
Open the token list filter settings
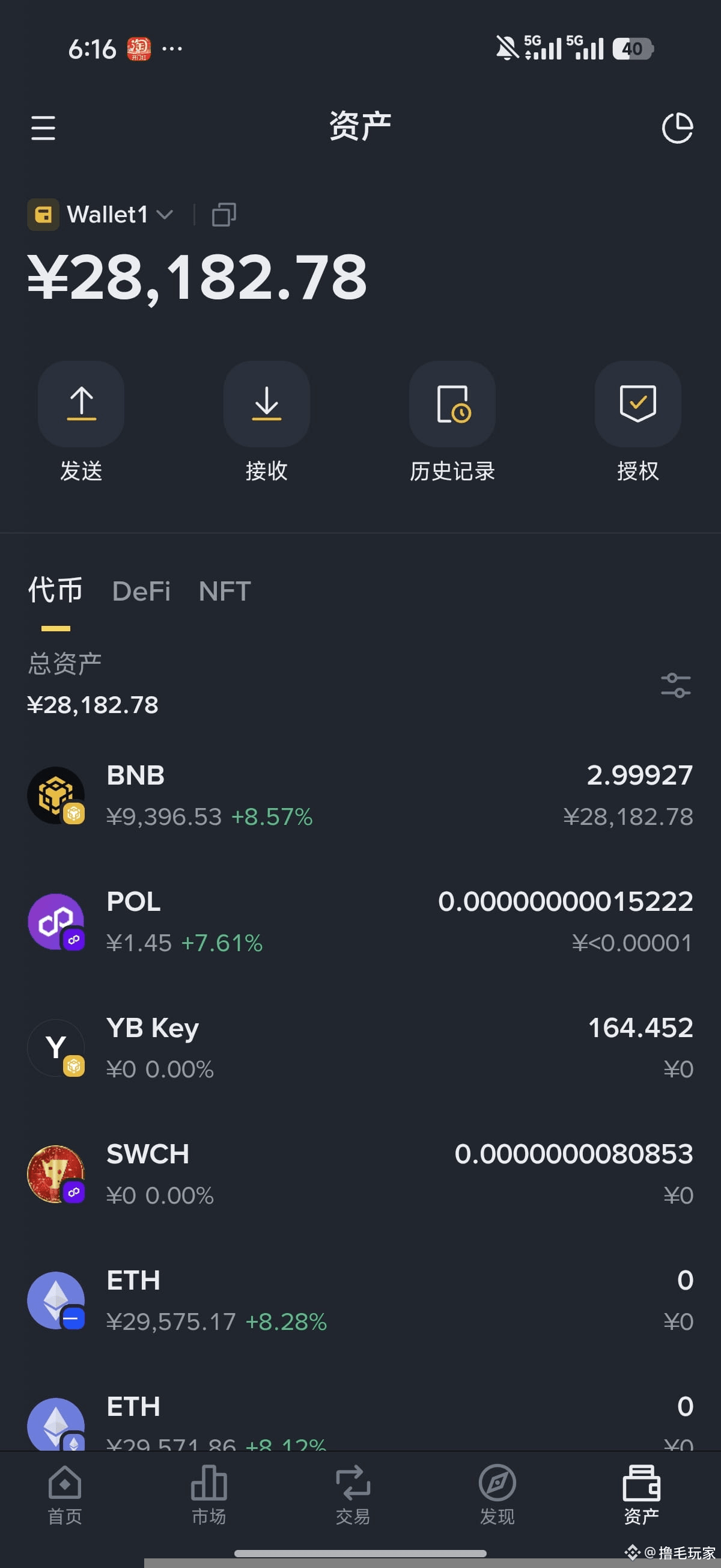click(x=676, y=685)
